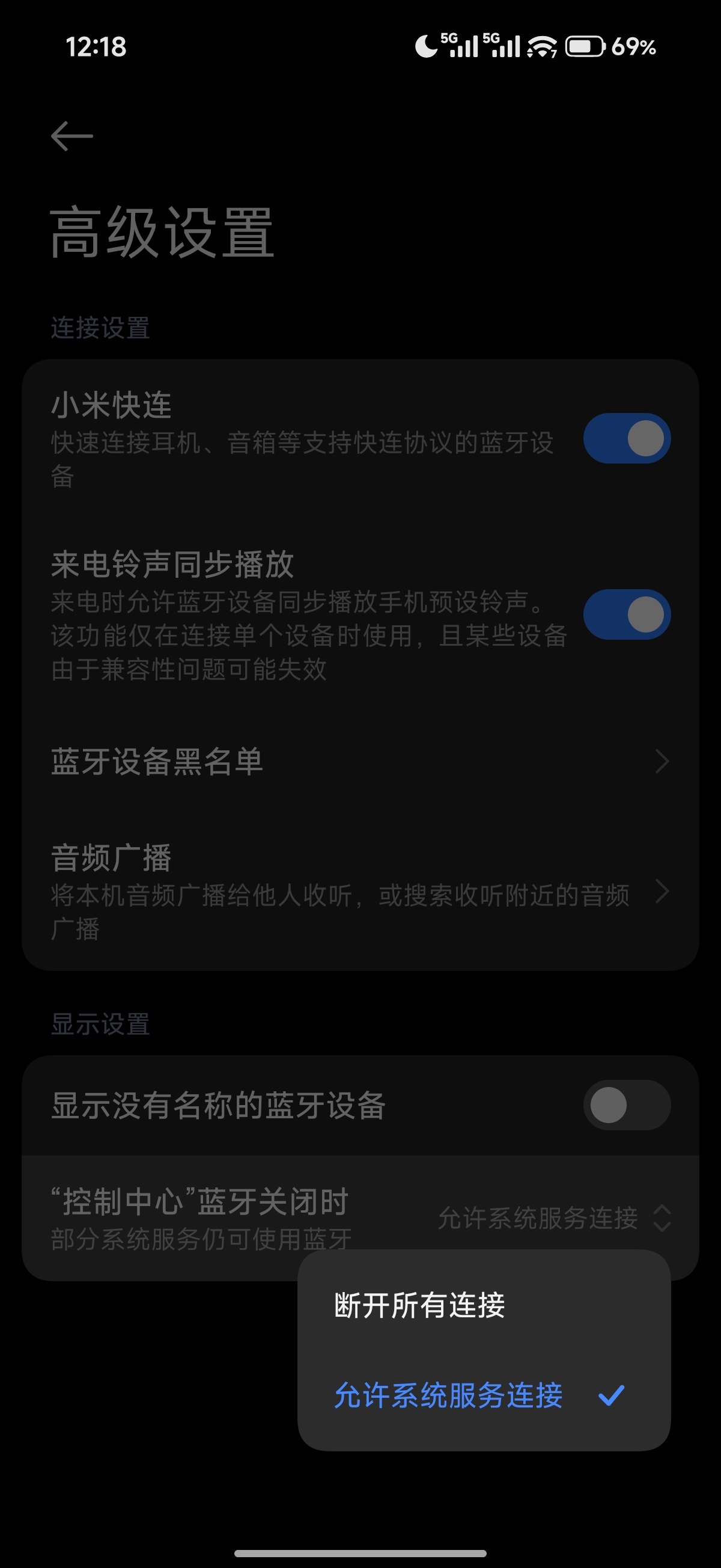The width and height of the screenshot is (721, 1568).
Task: Enable 显示没有名称的蓝牙设备 switch
Action: pos(625,1106)
